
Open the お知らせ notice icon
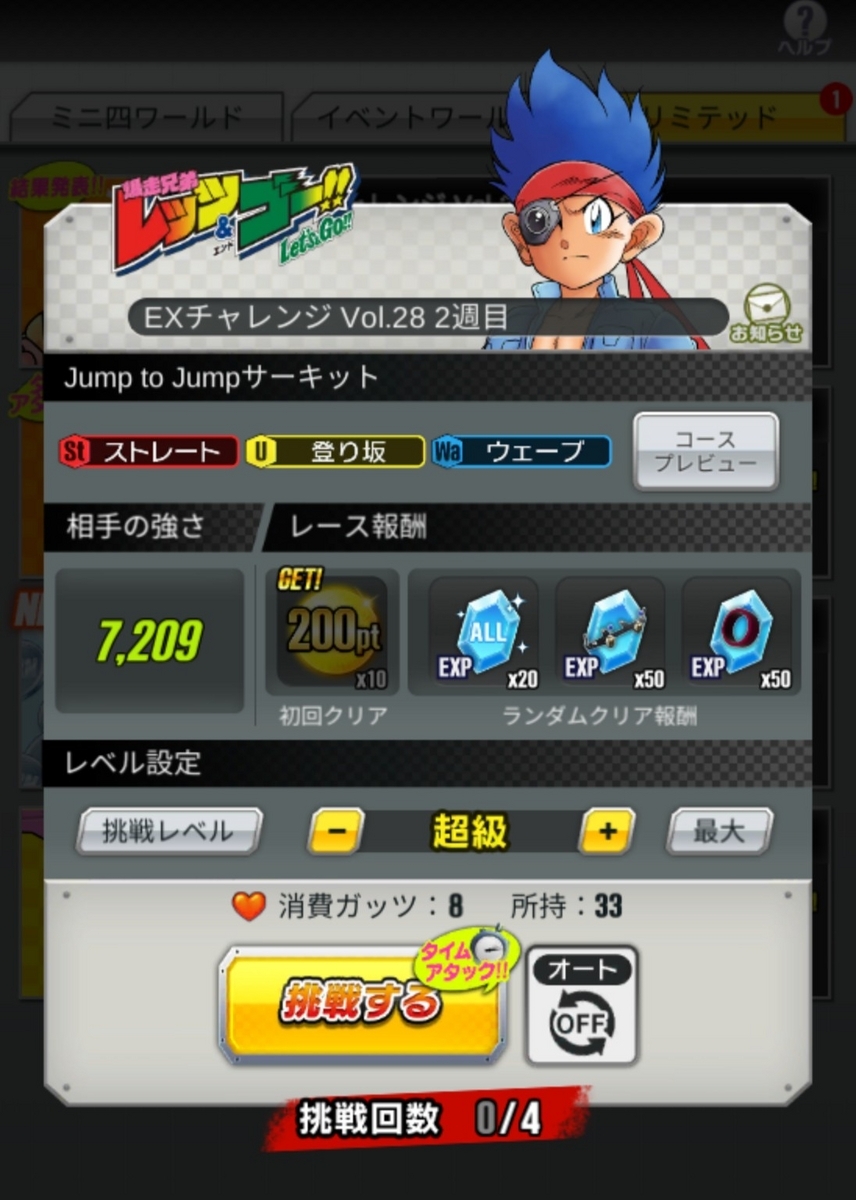pos(766,314)
